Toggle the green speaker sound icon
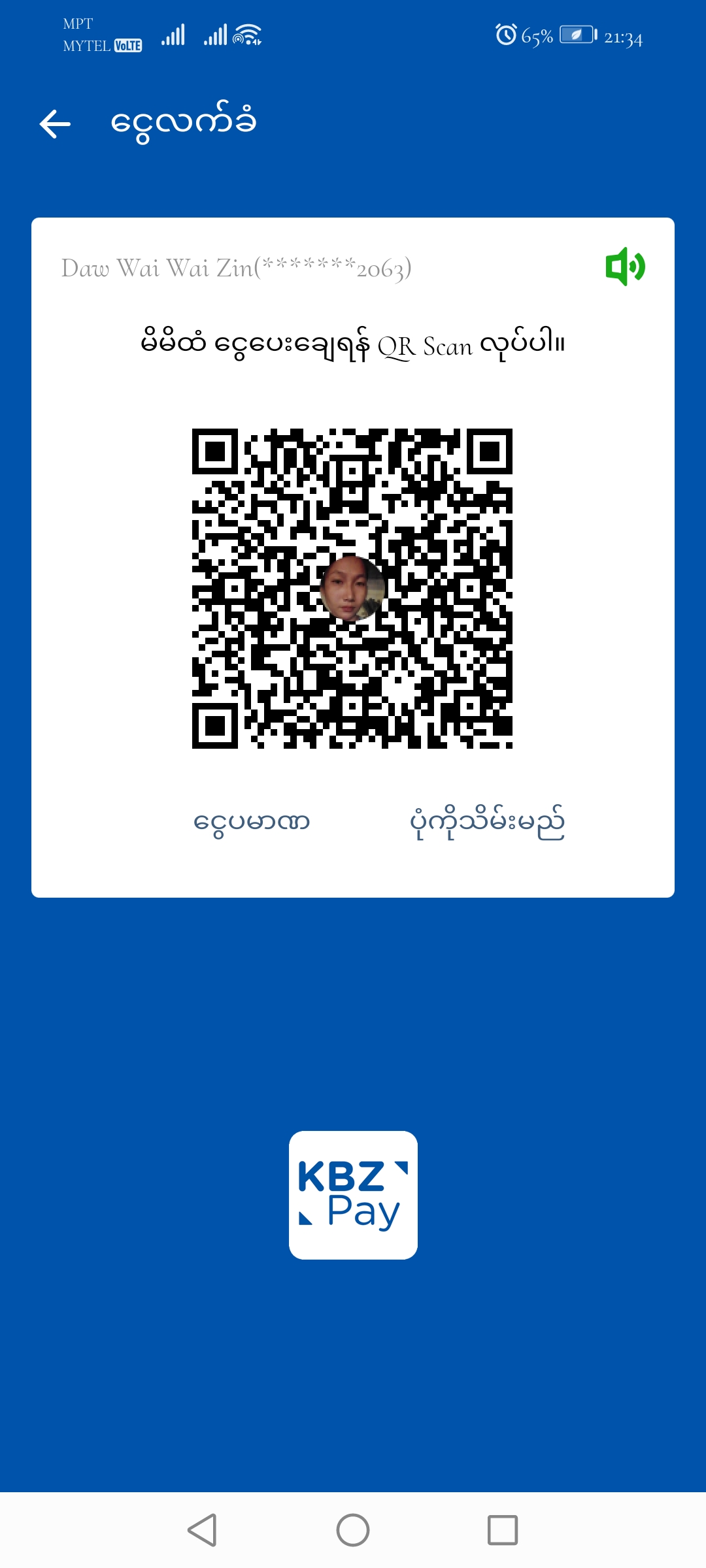 (625, 267)
